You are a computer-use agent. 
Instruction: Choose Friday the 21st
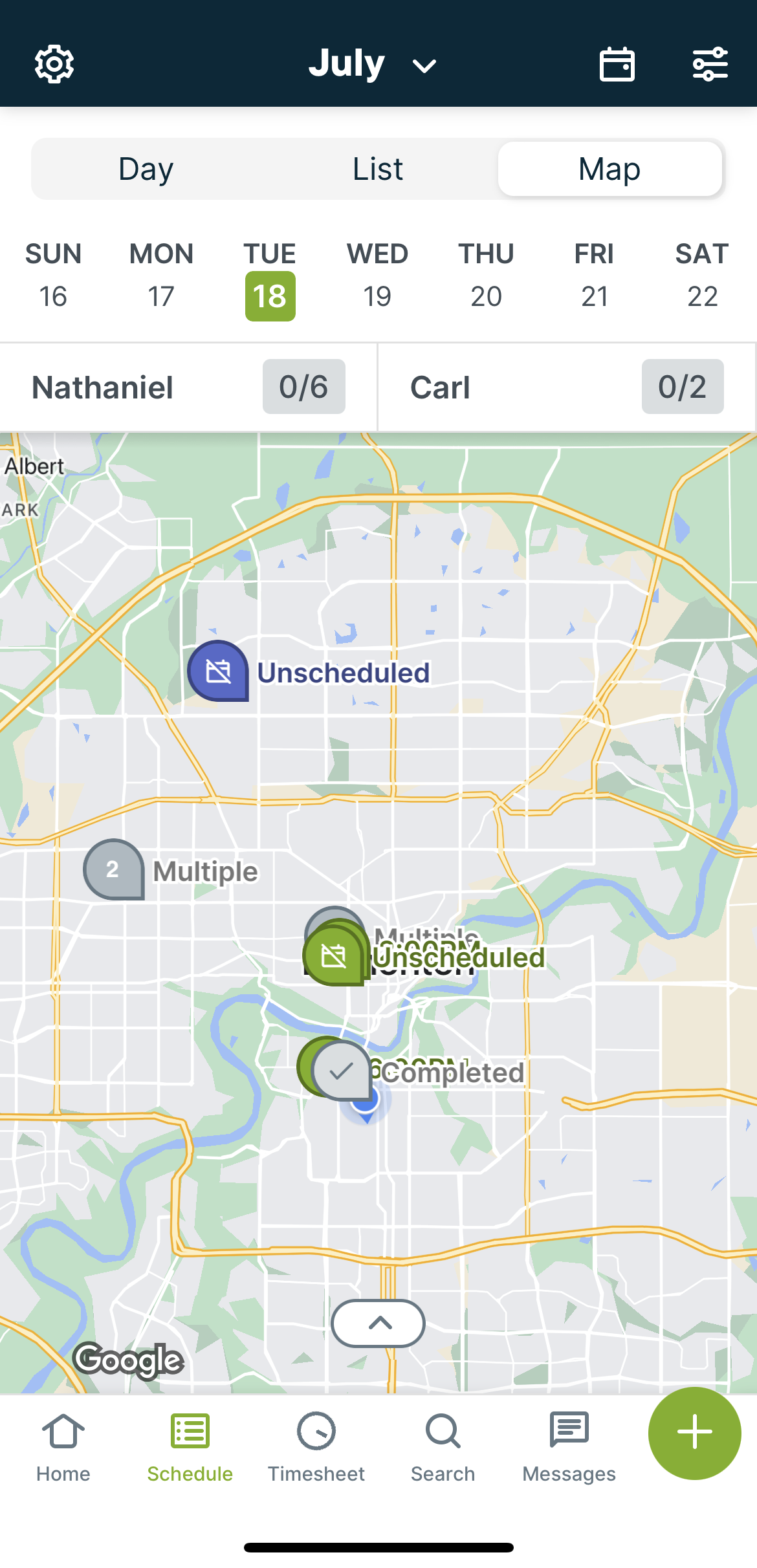(x=594, y=276)
